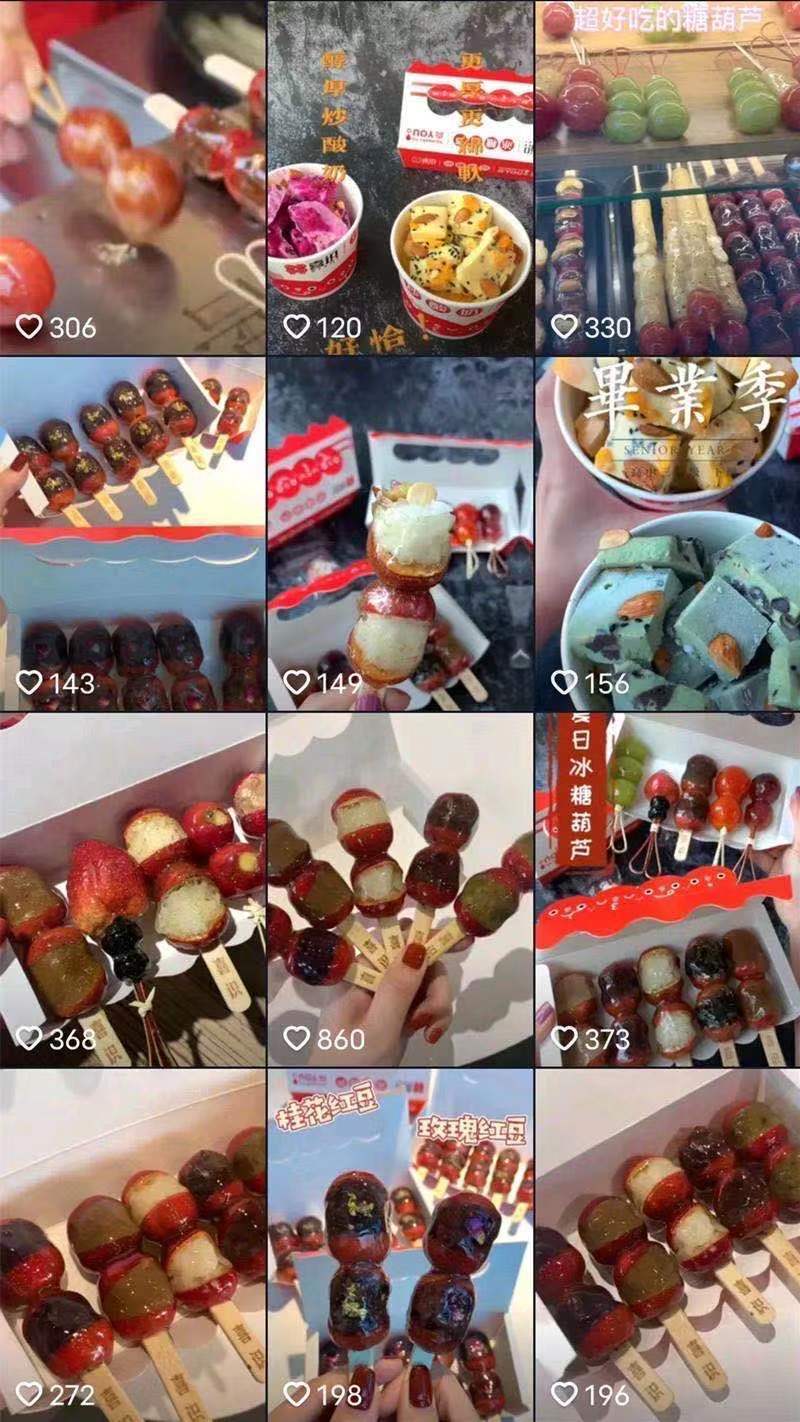The width and height of the screenshot is (800, 1422).
Task: Open the 畢業季 video with 156 likes
Action: [668, 533]
